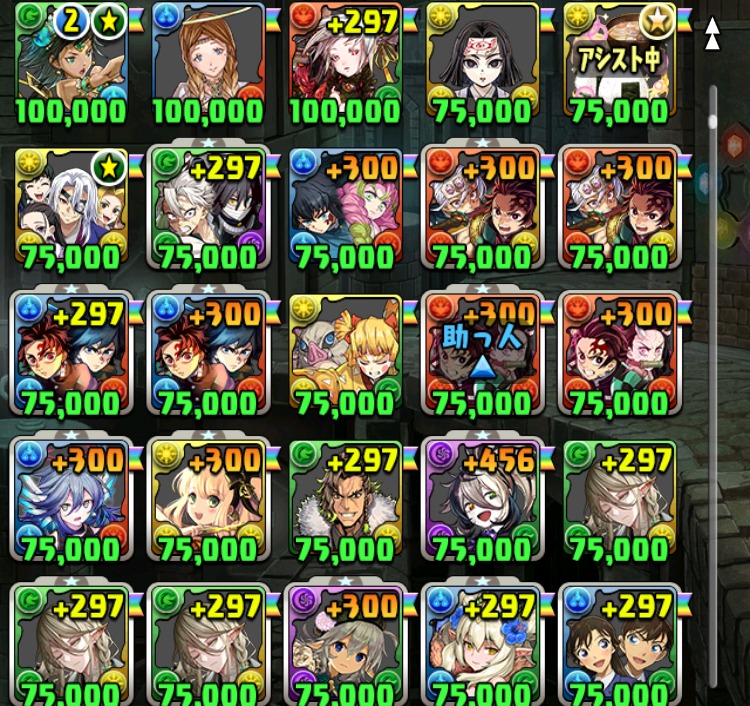Choose the purple monster card with +456

481,497
